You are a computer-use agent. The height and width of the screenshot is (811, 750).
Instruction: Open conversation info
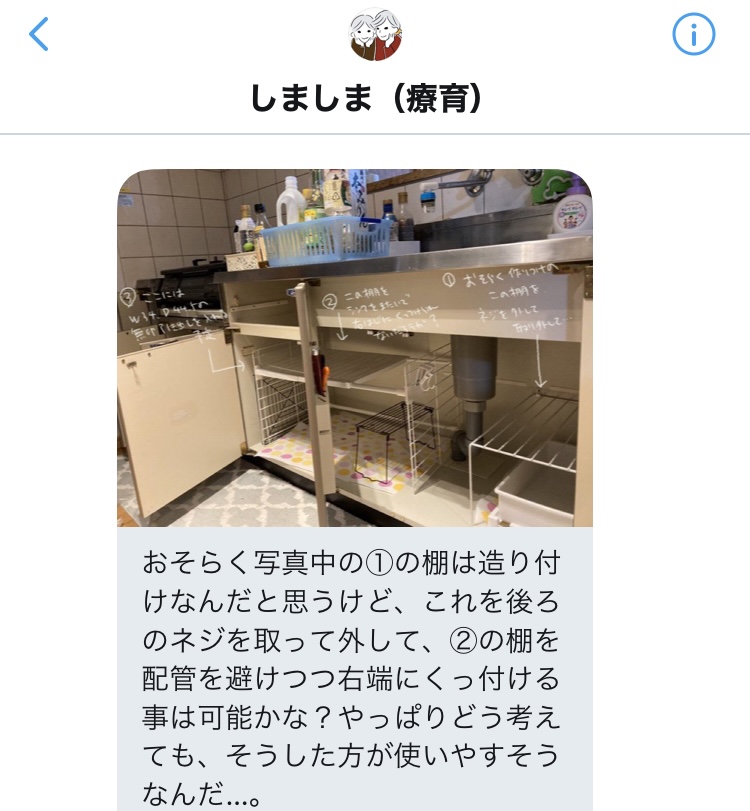(693, 35)
